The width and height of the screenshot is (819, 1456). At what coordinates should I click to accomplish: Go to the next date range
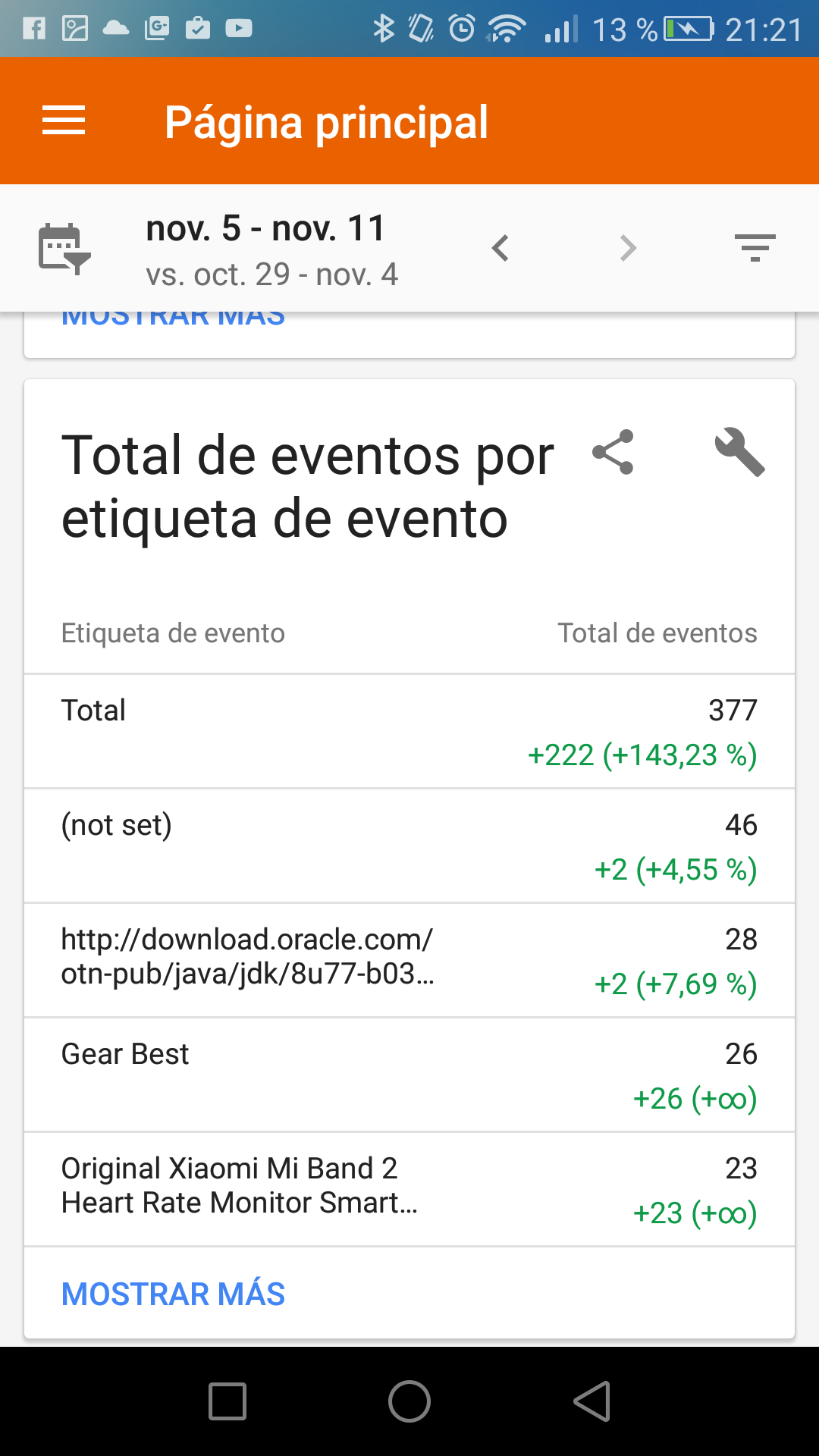click(628, 248)
